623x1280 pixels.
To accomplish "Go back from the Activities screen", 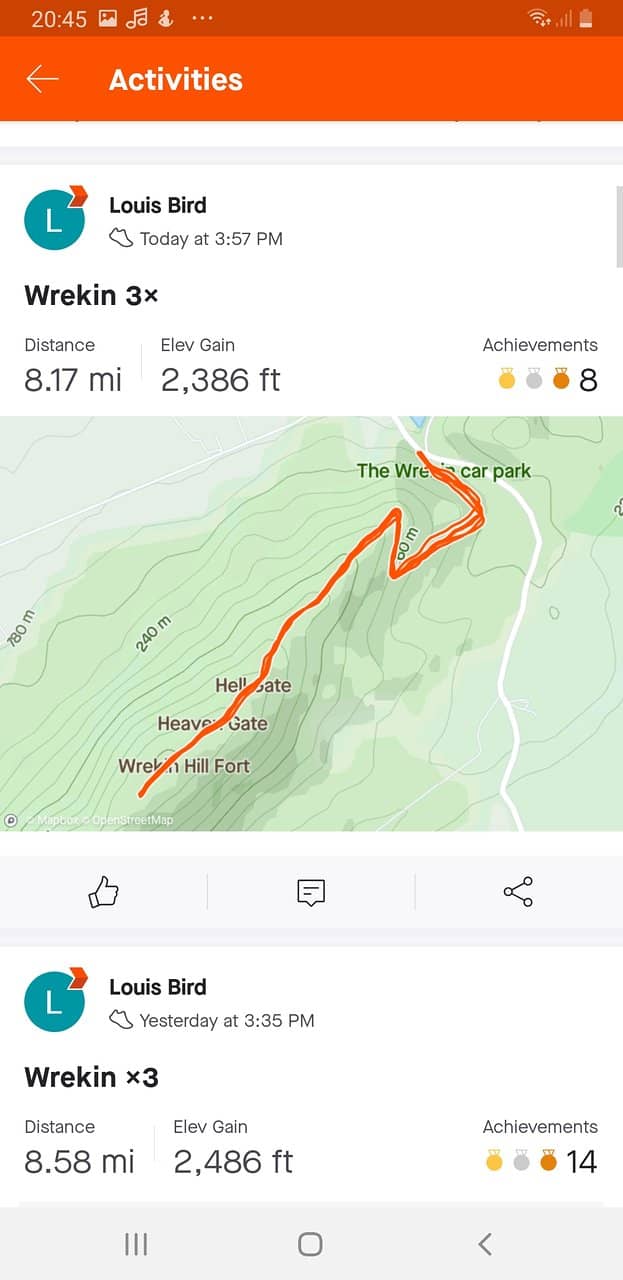I will [43, 80].
